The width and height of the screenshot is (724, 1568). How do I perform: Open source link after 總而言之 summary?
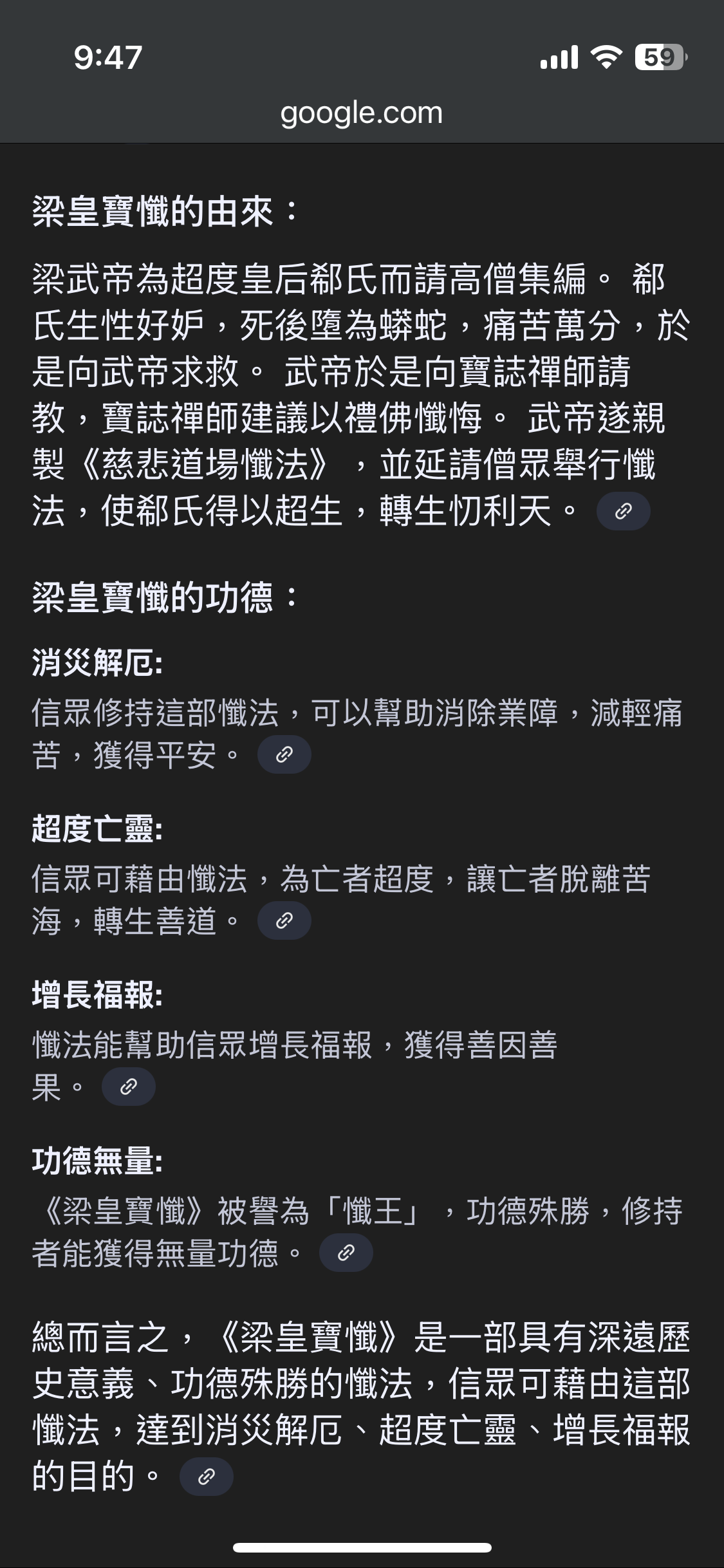[206, 1477]
